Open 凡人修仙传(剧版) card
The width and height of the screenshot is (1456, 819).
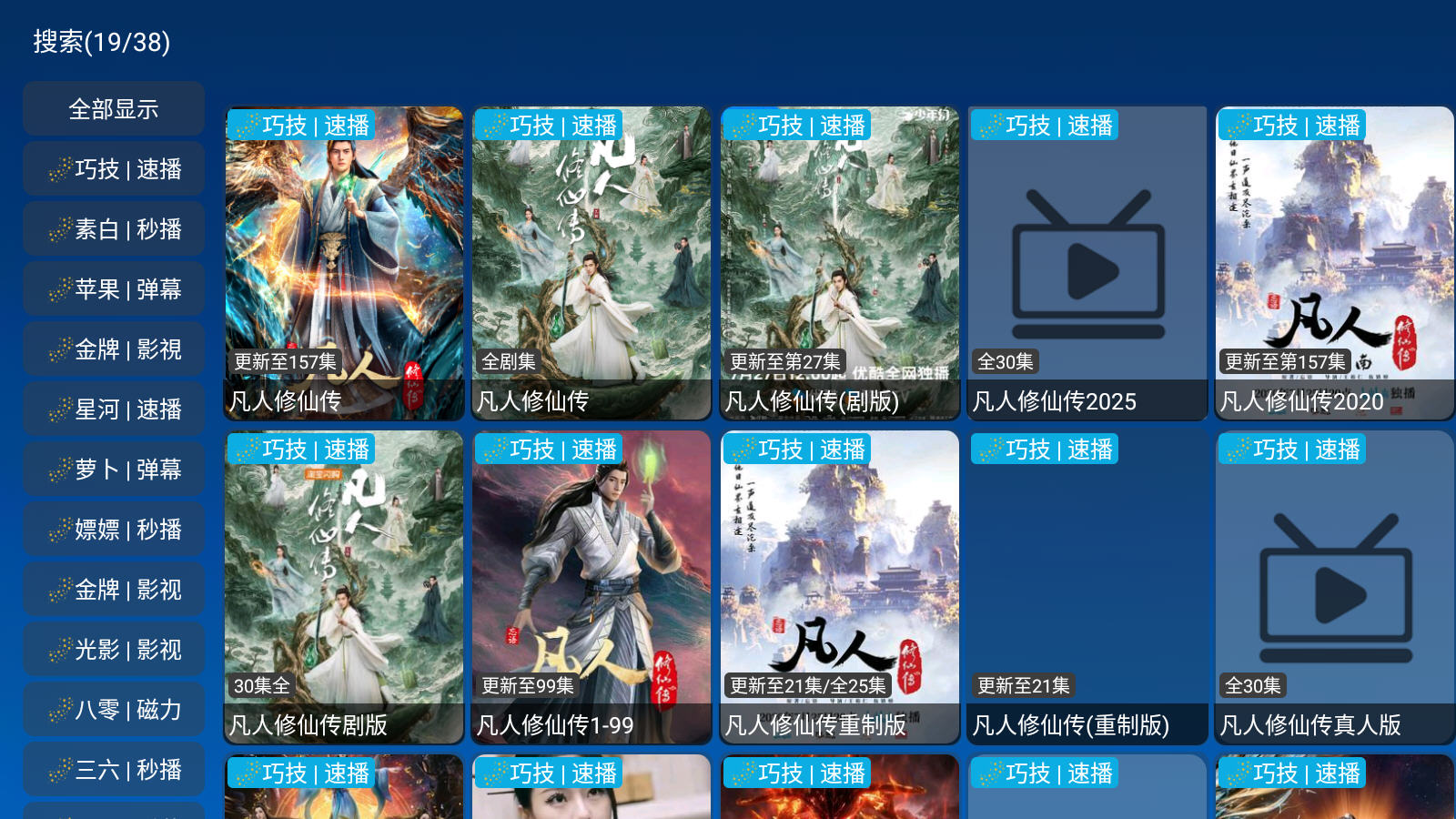840,264
